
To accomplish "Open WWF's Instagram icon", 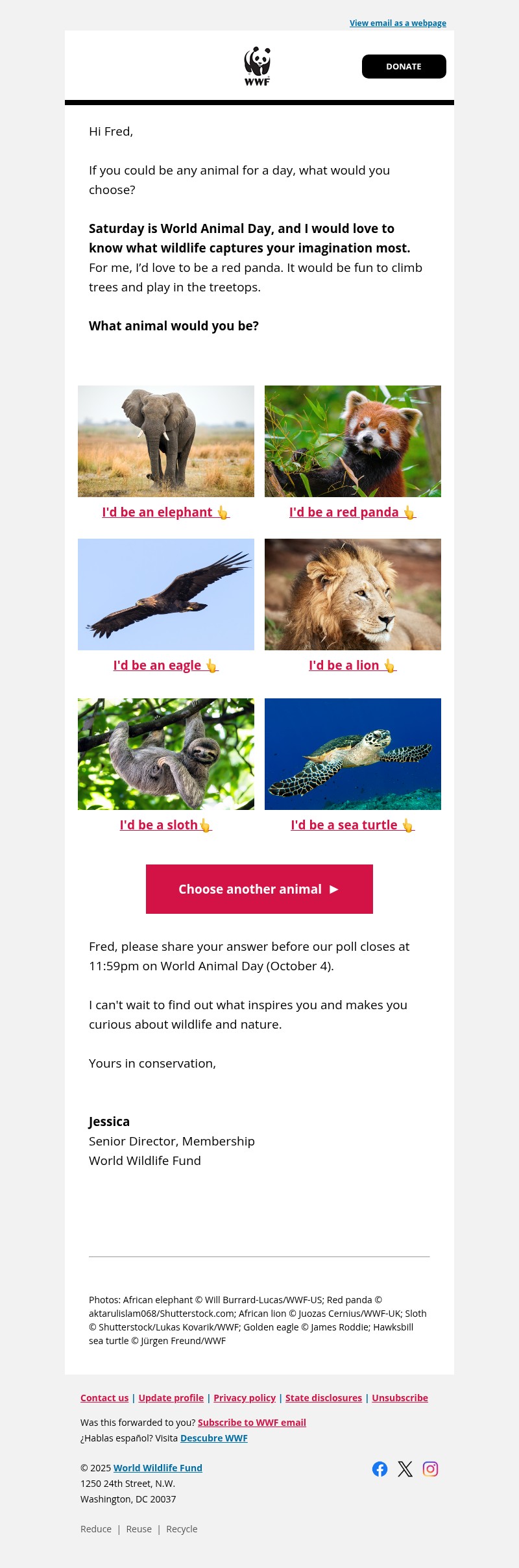I will pos(431,1469).
